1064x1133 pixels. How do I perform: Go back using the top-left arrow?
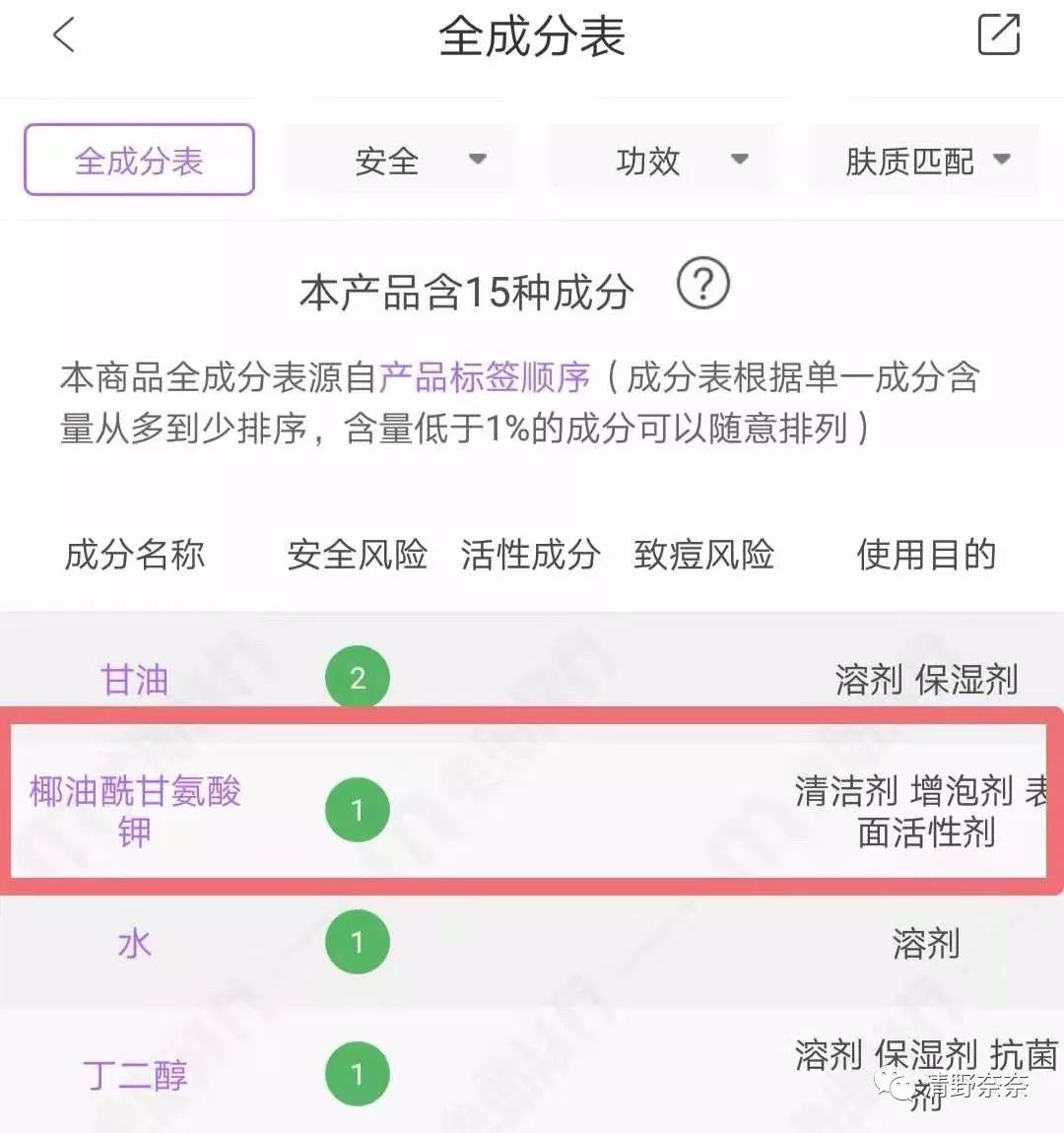point(64,37)
